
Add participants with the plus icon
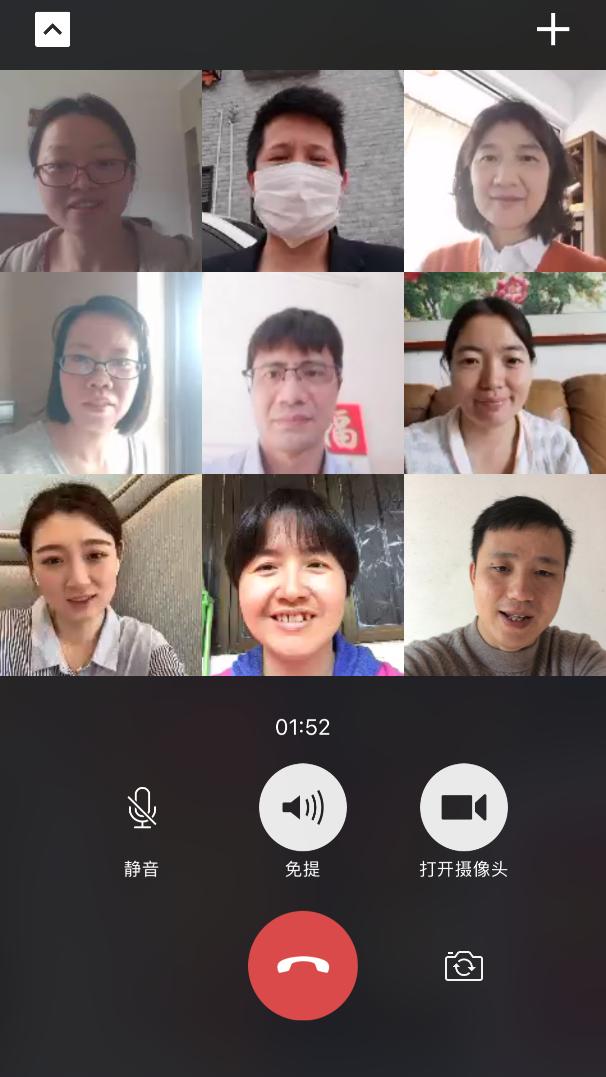(552, 30)
